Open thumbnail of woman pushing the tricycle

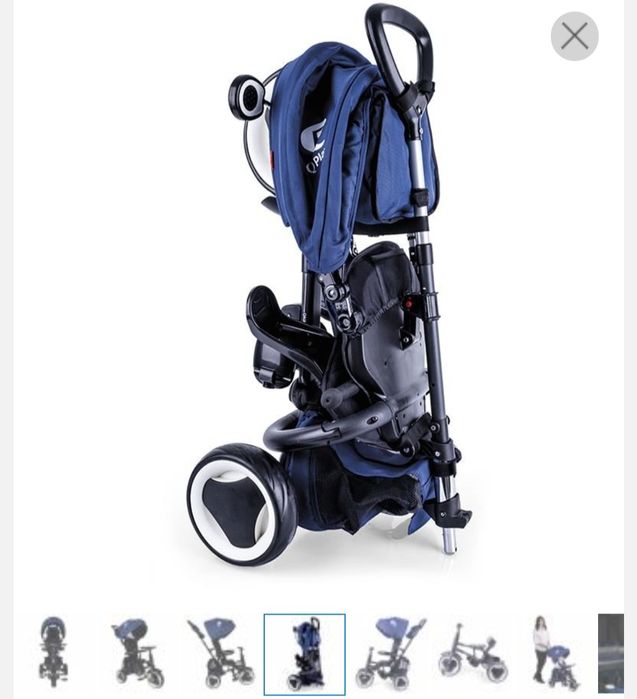(x=553, y=654)
